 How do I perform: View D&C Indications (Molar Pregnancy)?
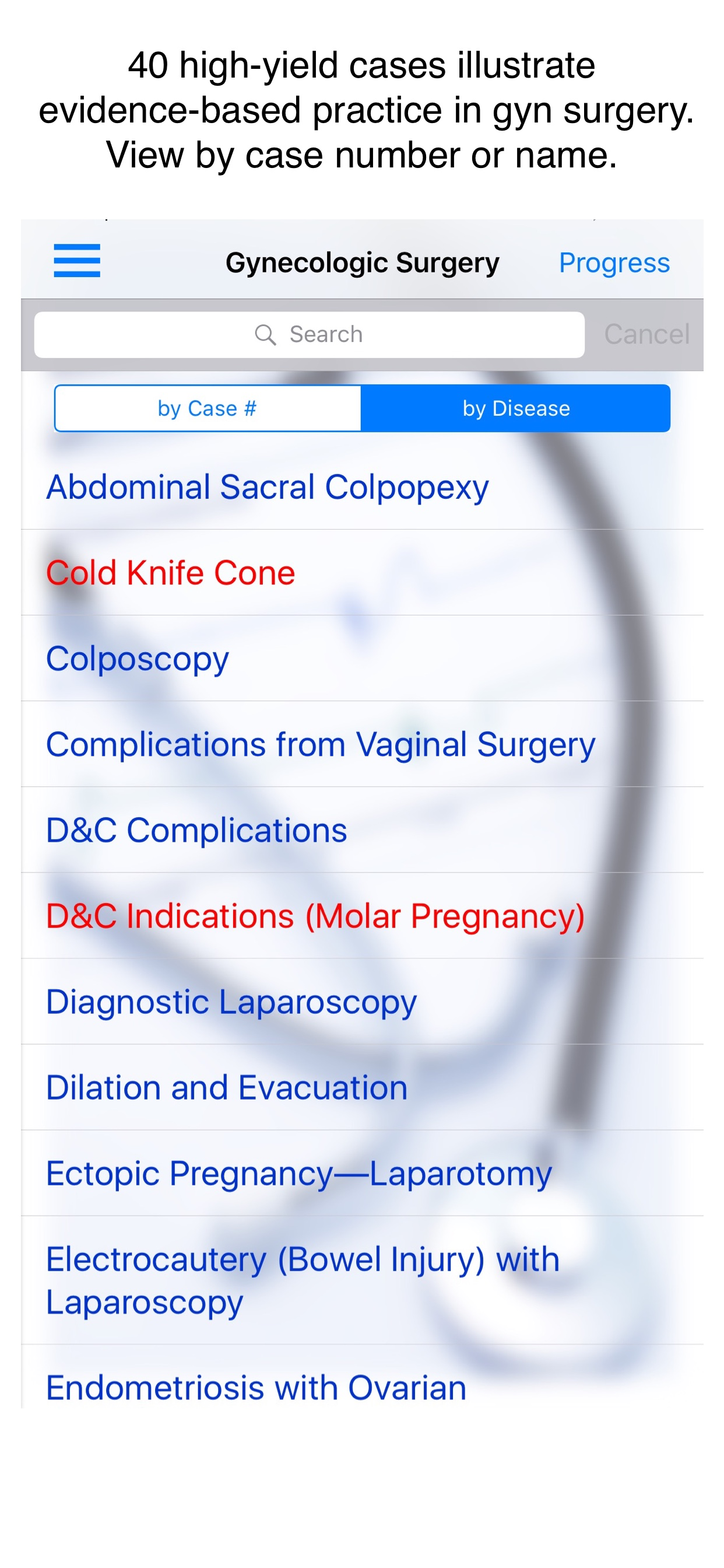point(362,916)
